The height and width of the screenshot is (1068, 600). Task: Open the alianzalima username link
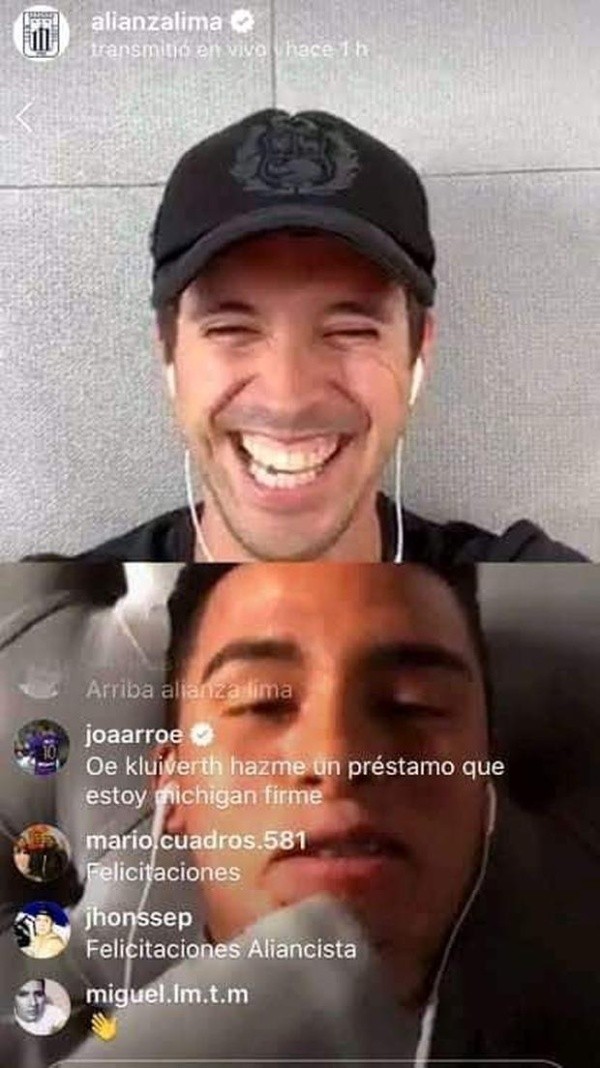158,21
